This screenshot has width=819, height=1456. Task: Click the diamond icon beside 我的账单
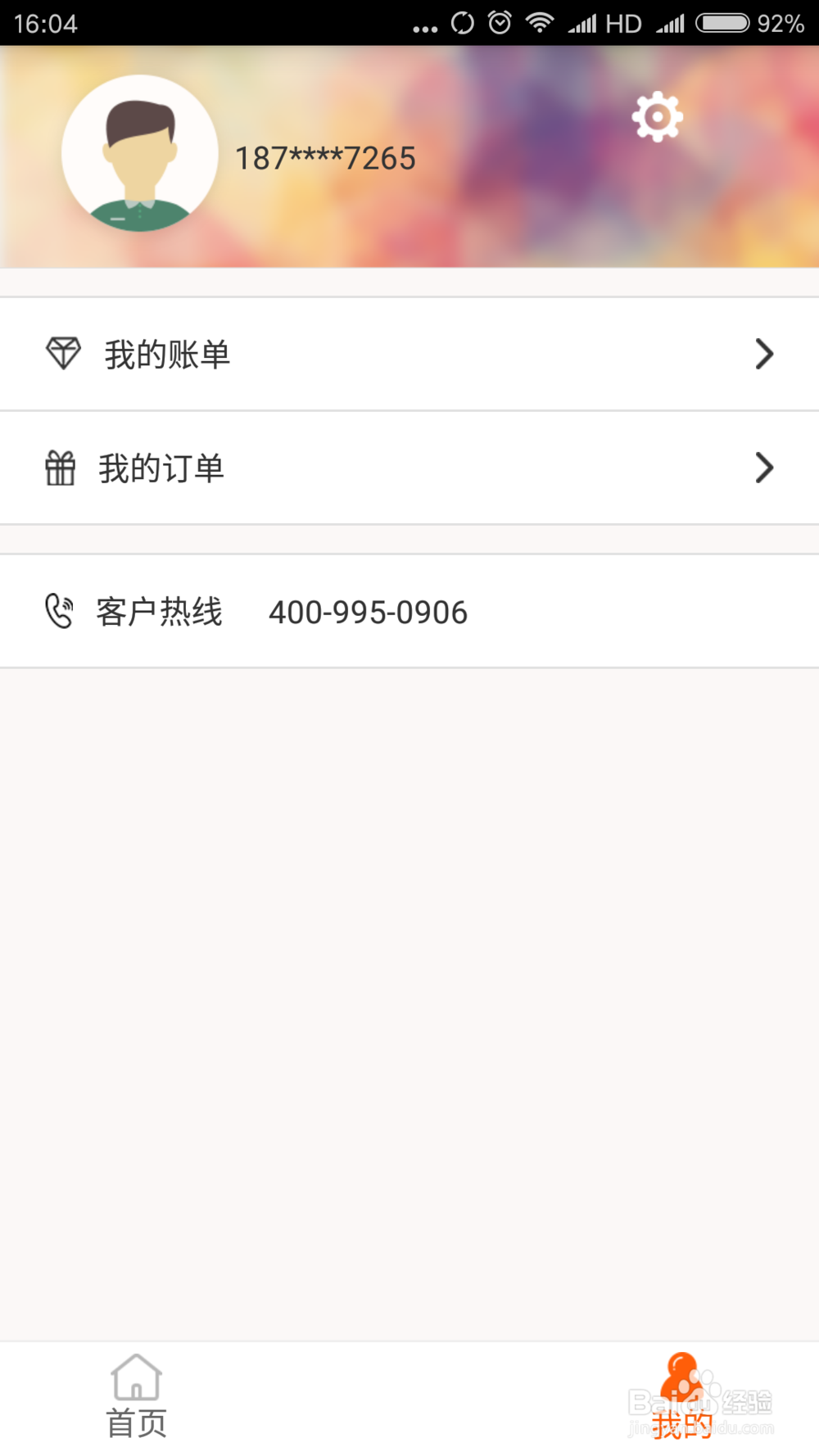point(63,353)
